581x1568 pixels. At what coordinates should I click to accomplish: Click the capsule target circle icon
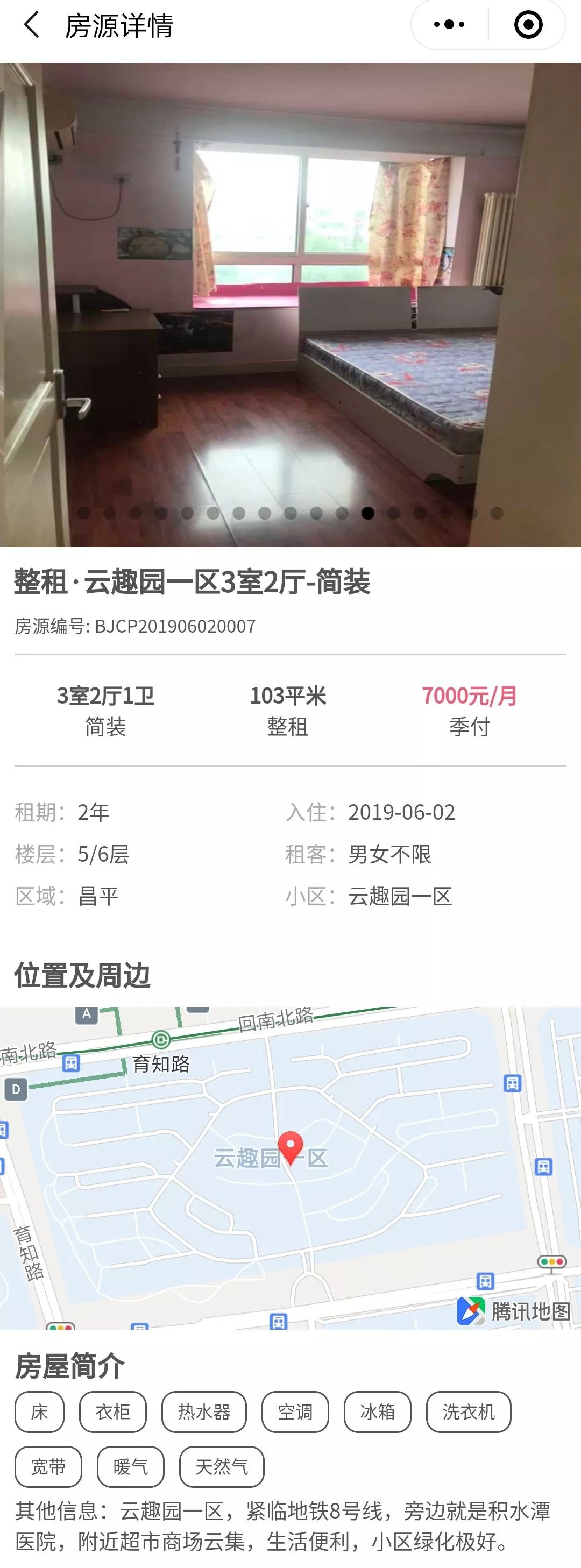click(529, 24)
